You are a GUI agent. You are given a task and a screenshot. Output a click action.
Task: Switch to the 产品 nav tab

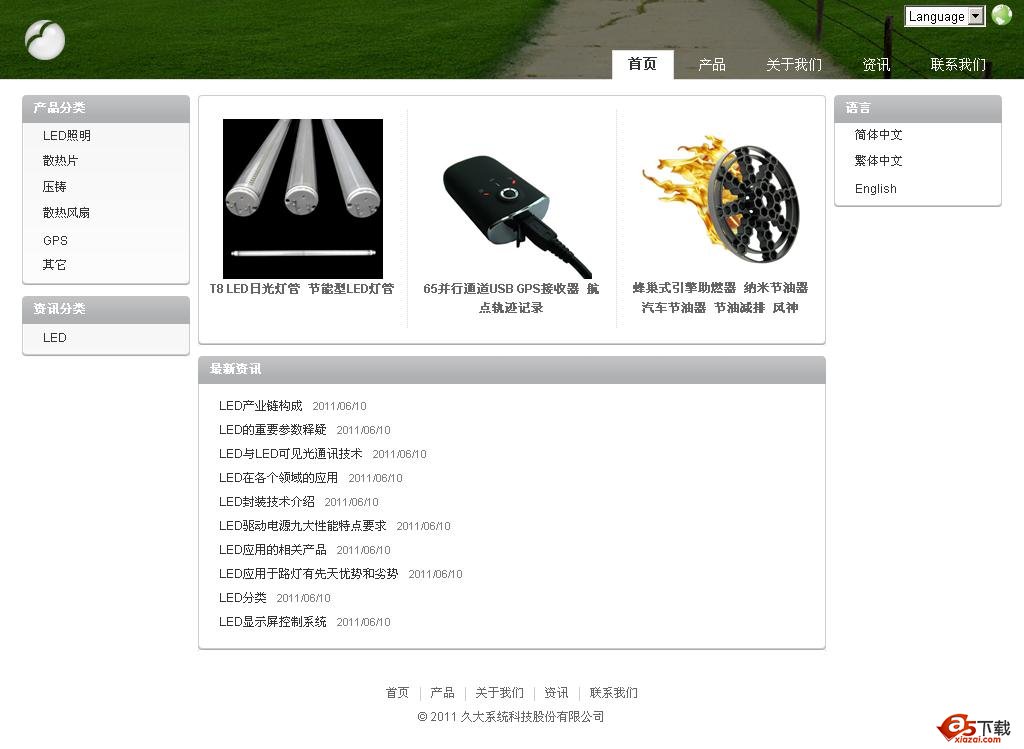(x=711, y=65)
